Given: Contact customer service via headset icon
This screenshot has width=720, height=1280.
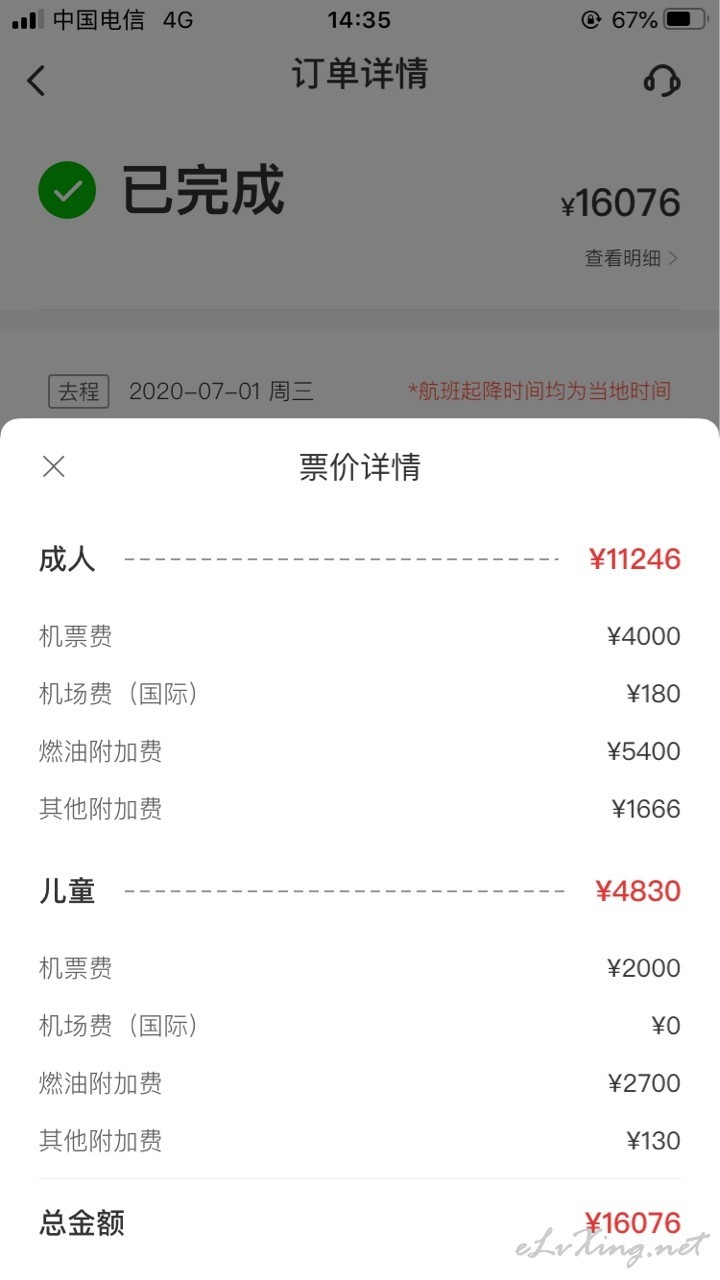Looking at the screenshot, I should tap(662, 80).
